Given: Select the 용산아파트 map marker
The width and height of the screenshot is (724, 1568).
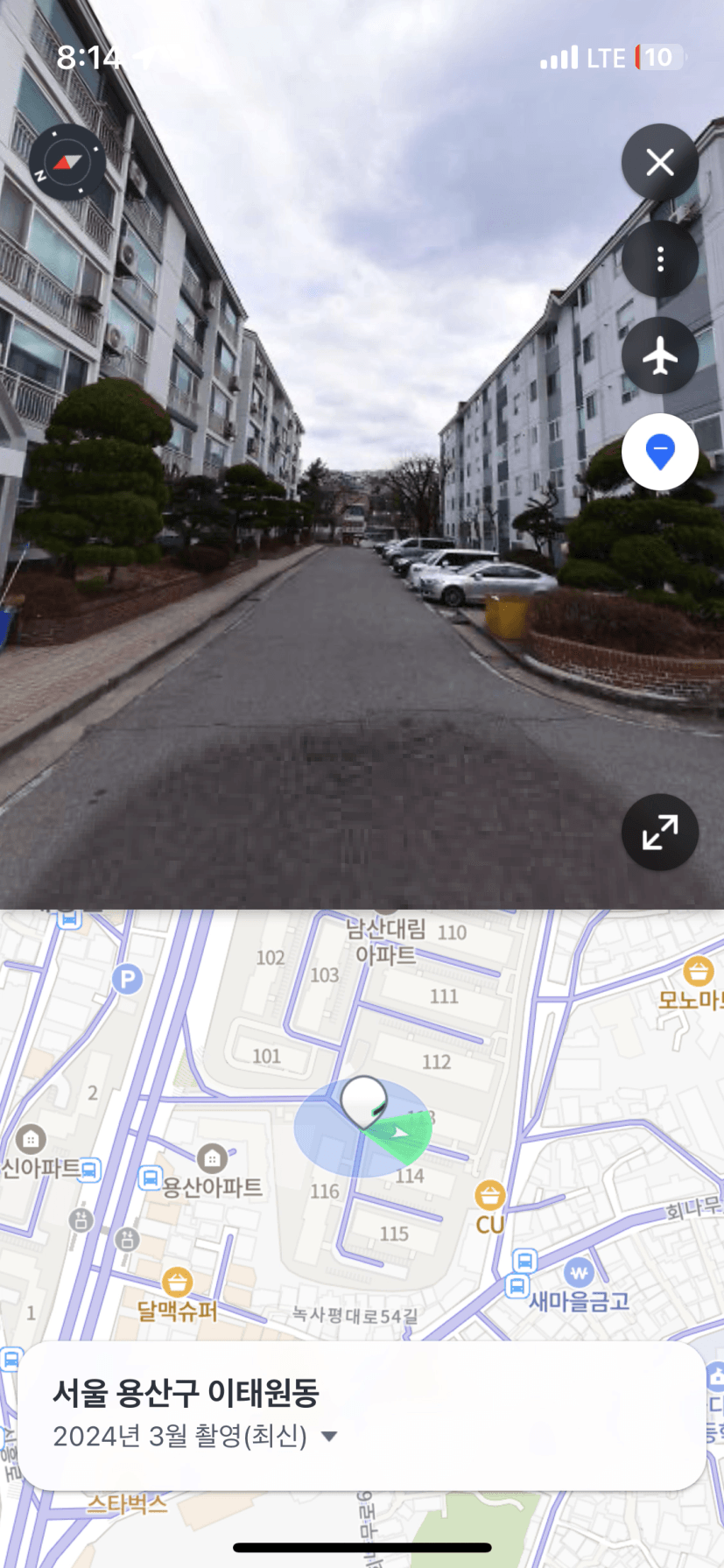Looking at the screenshot, I should tap(212, 1159).
